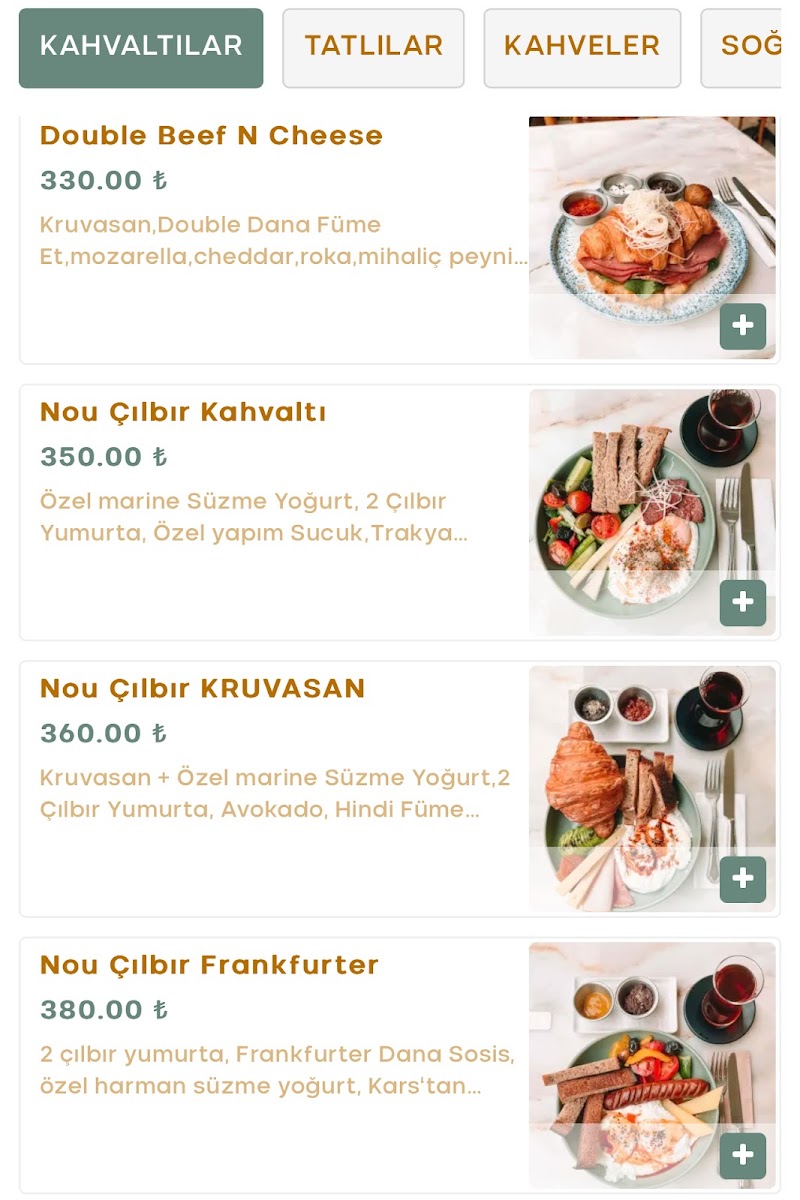This screenshot has width=800, height=1200.
Task: Open the TATLILAR category tab
Action: pyautogui.click(x=373, y=46)
